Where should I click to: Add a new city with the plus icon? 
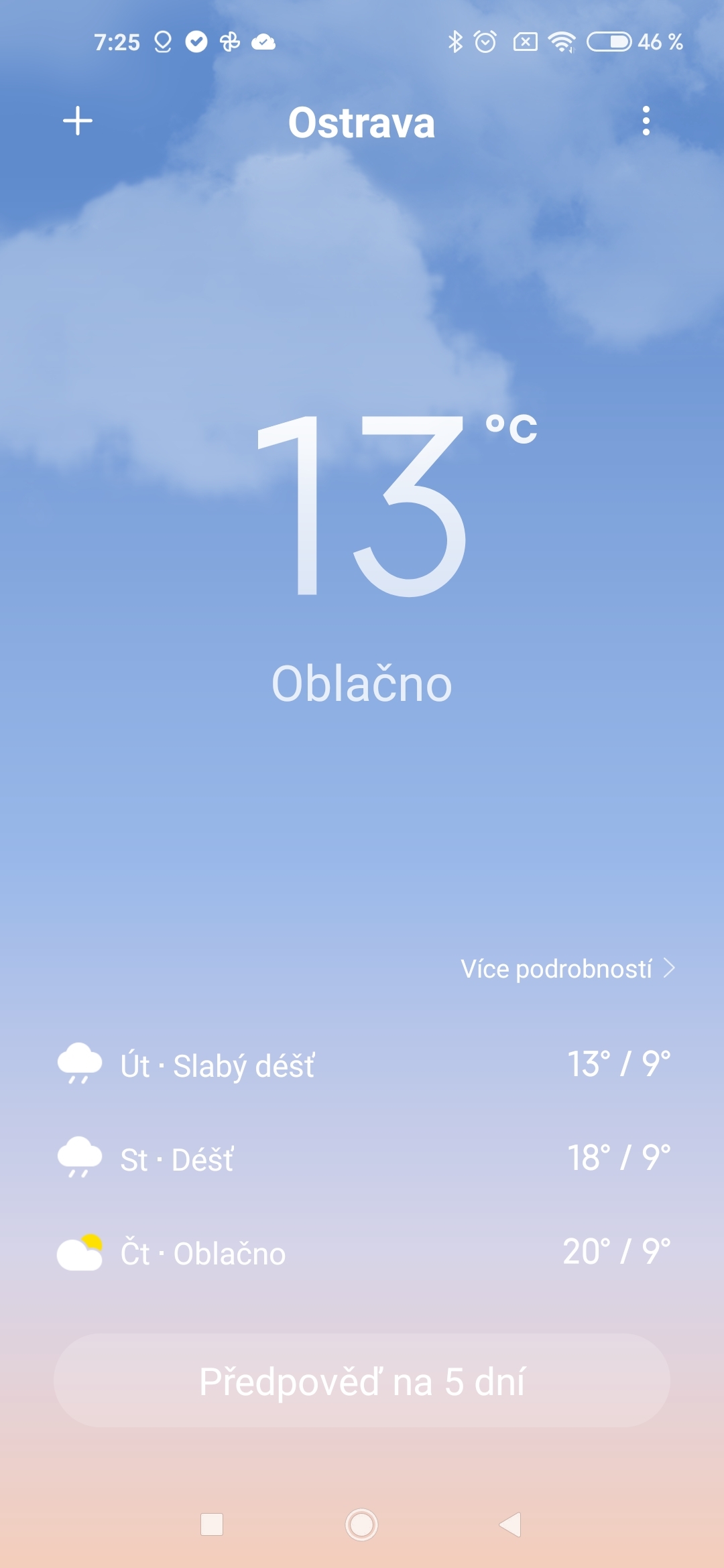(x=78, y=121)
